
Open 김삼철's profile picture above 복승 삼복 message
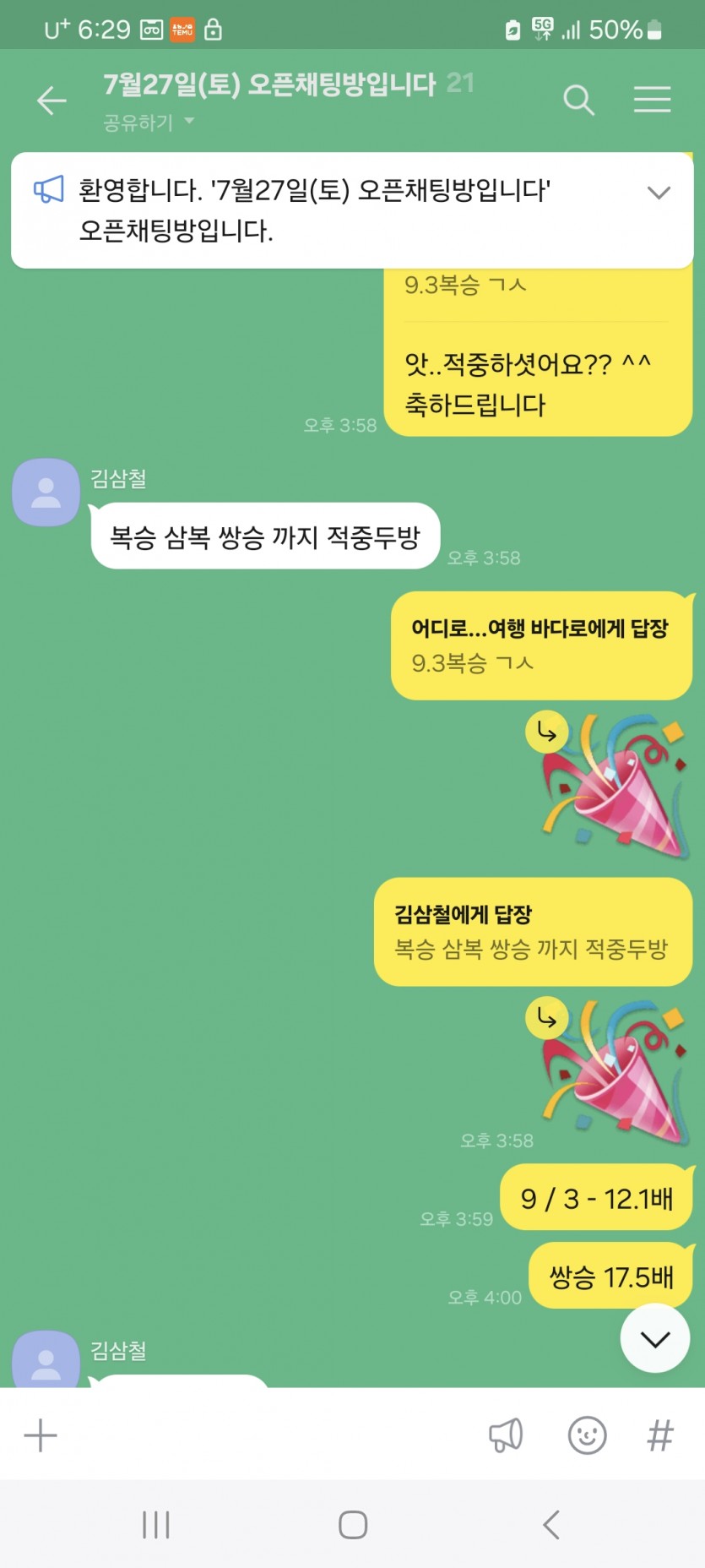coord(46,492)
